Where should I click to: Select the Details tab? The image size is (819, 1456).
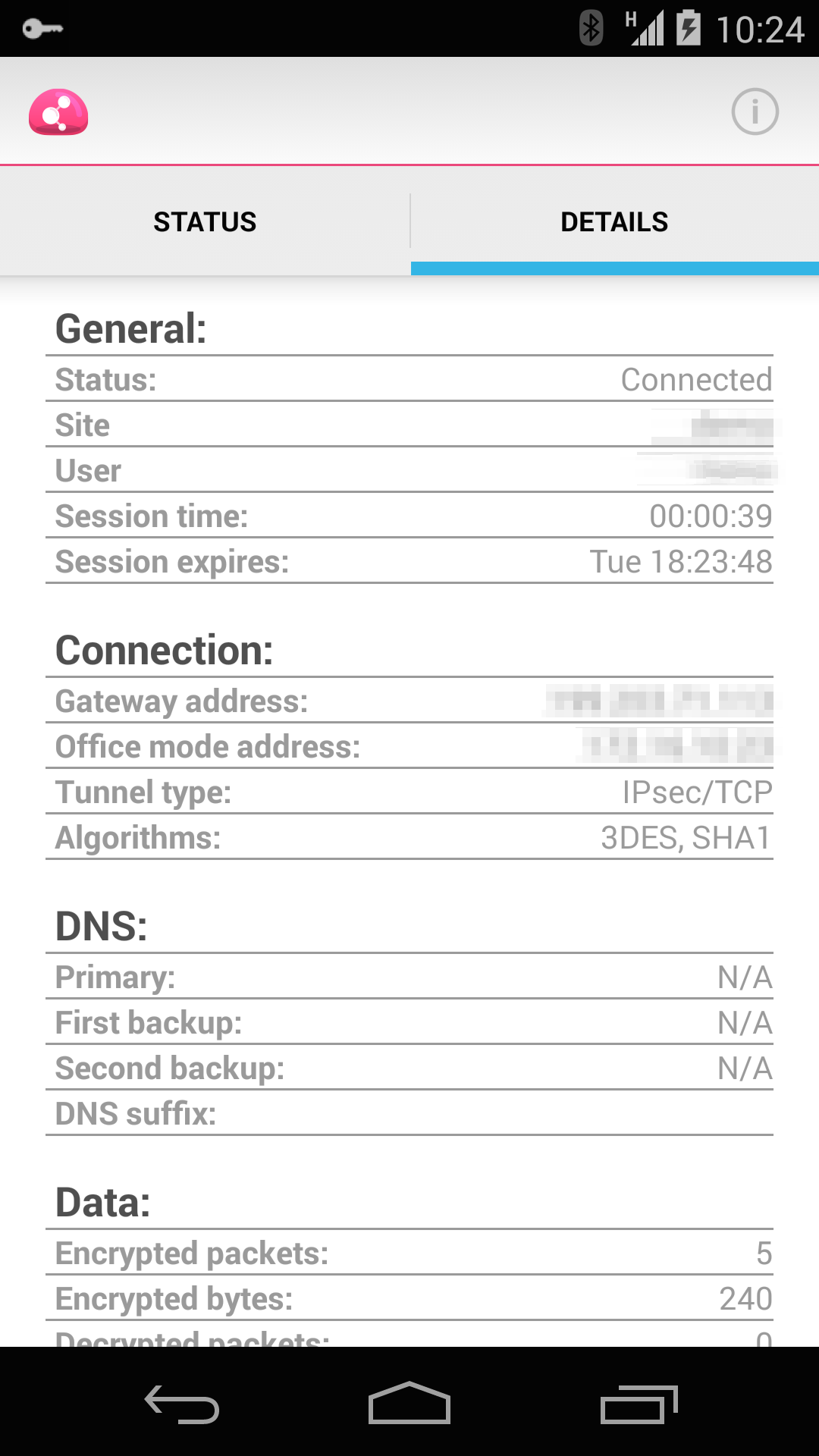[614, 221]
